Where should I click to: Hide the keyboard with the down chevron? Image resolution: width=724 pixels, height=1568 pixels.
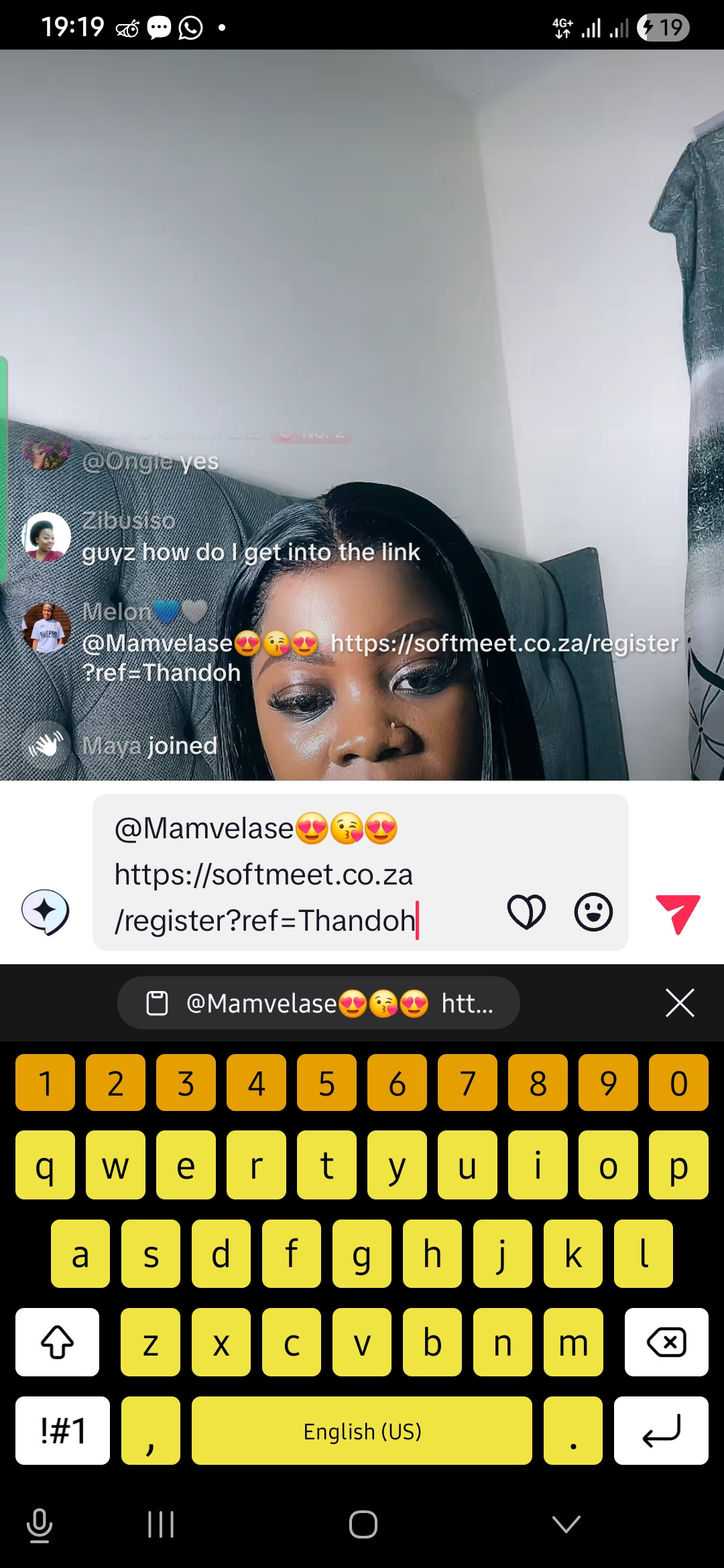coord(566,1524)
